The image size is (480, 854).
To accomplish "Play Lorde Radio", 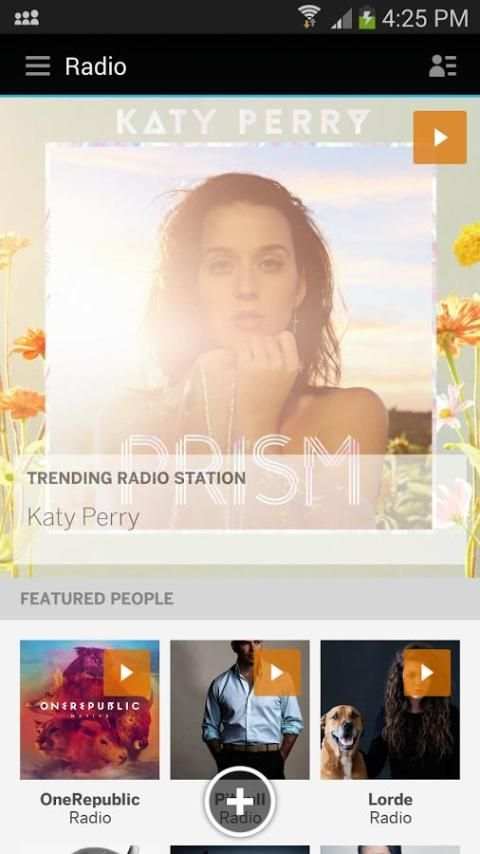I will pyautogui.click(x=427, y=673).
